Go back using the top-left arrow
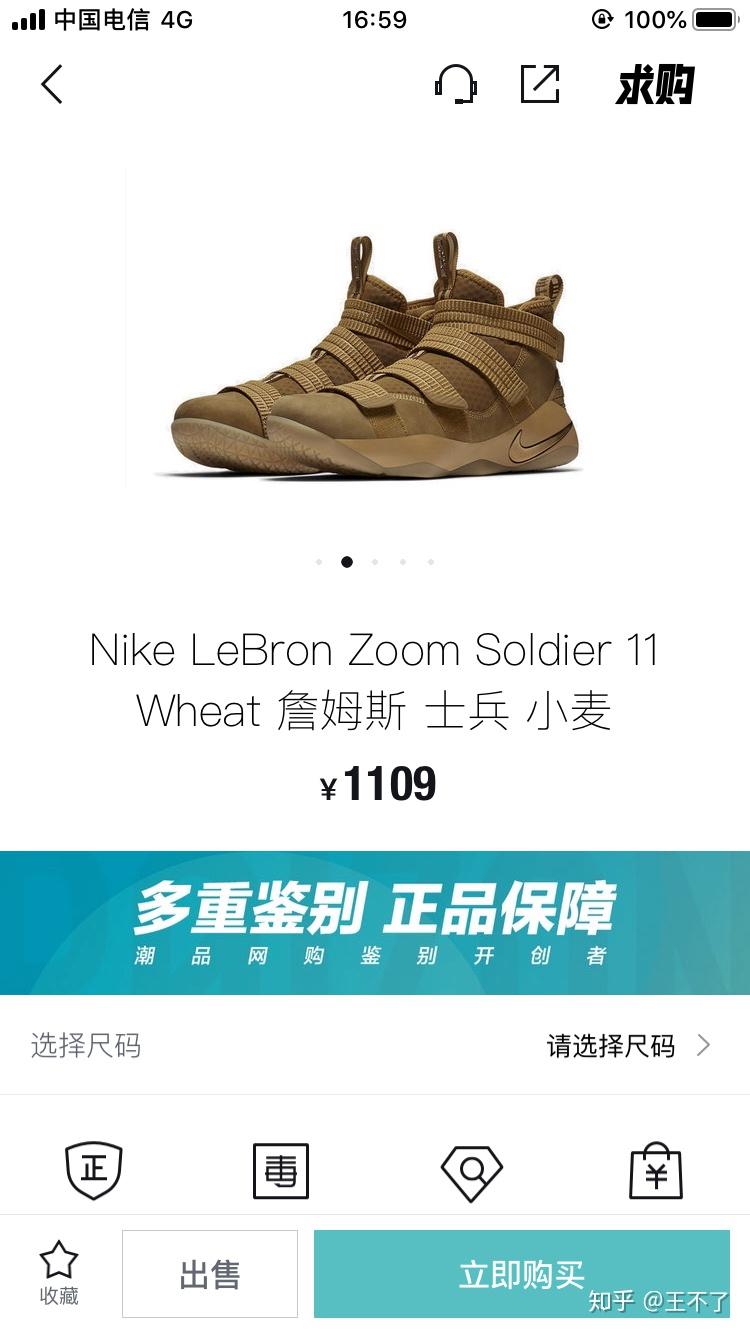 (x=52, y=84)
